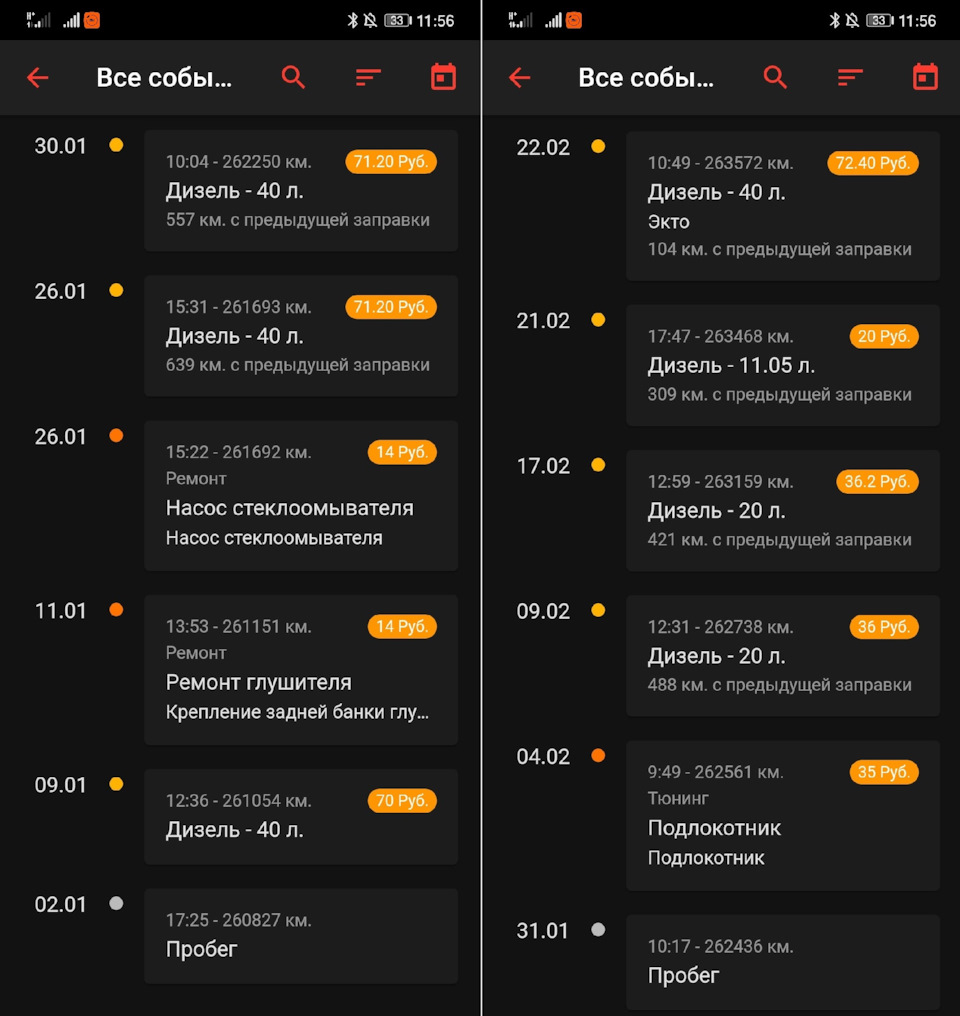View the Дизель 11.05 л. refuel entry
The image size is (960, 1016).
(x=782, y=365)
